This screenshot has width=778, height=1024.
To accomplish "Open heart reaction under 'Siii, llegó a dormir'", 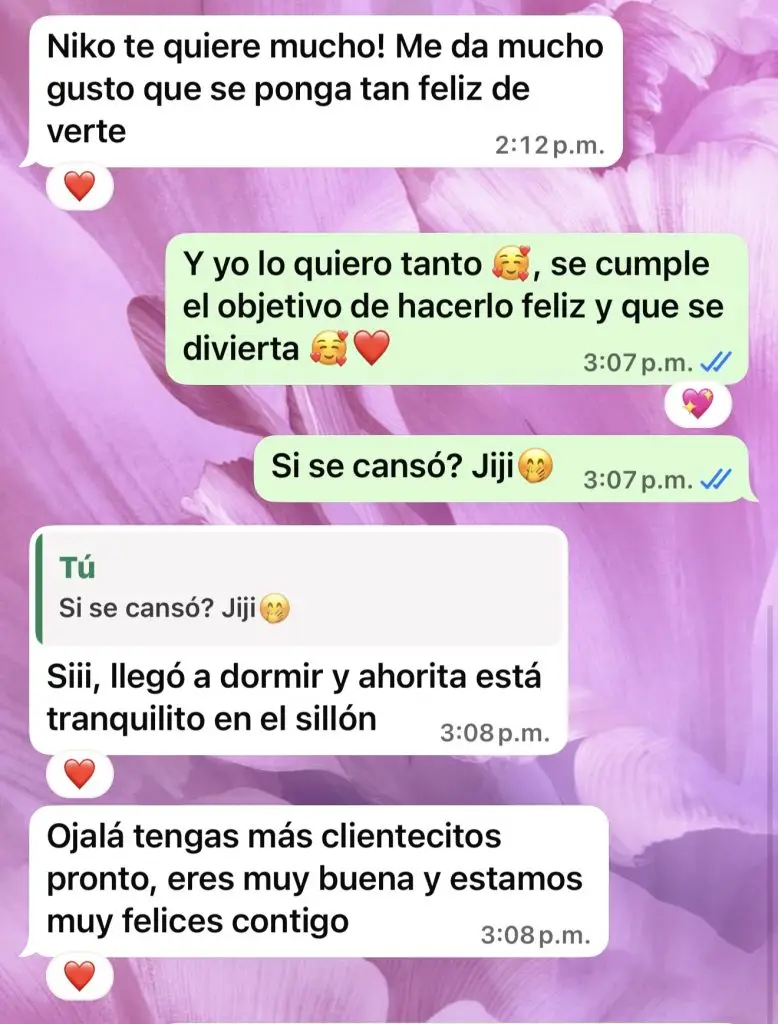I will 79,772.
